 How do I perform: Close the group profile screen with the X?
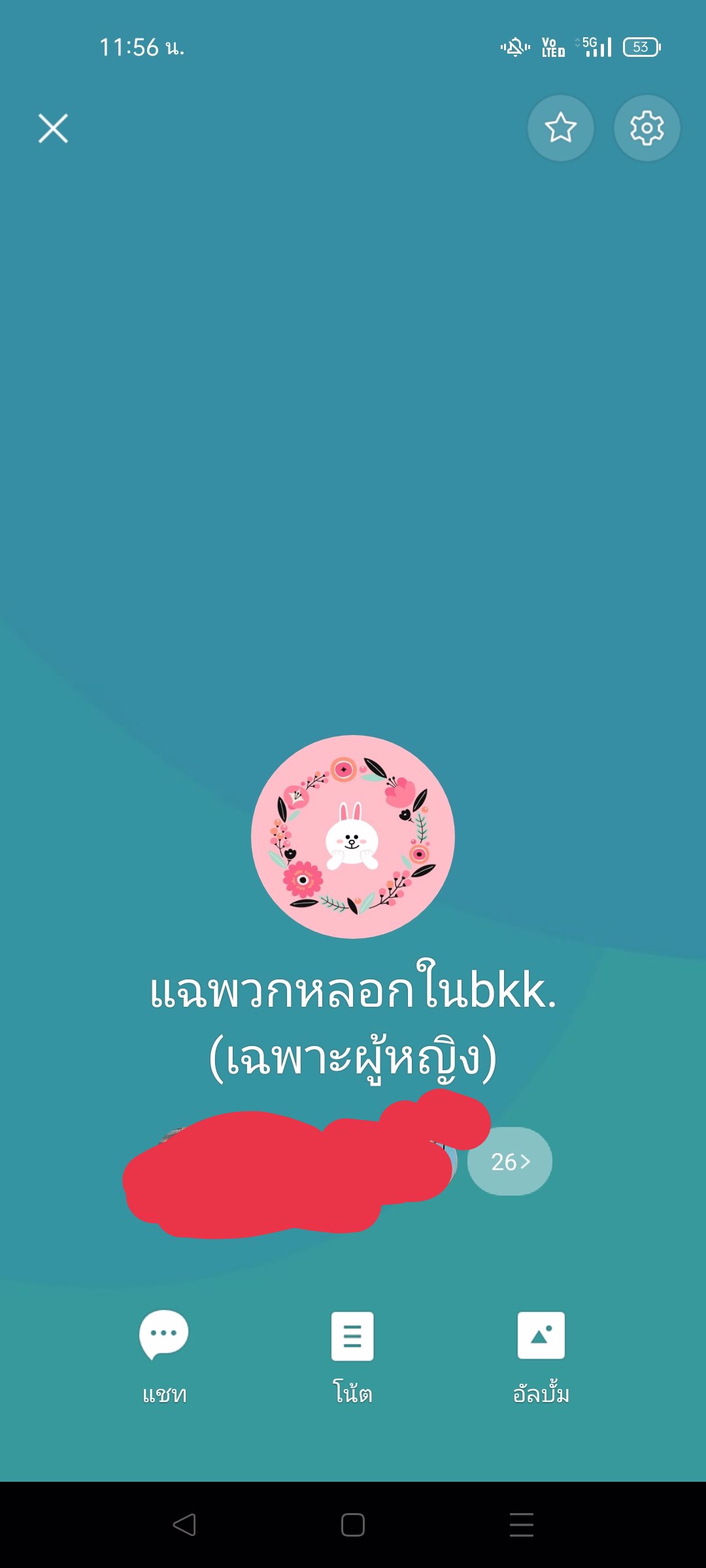pos(53,128)
